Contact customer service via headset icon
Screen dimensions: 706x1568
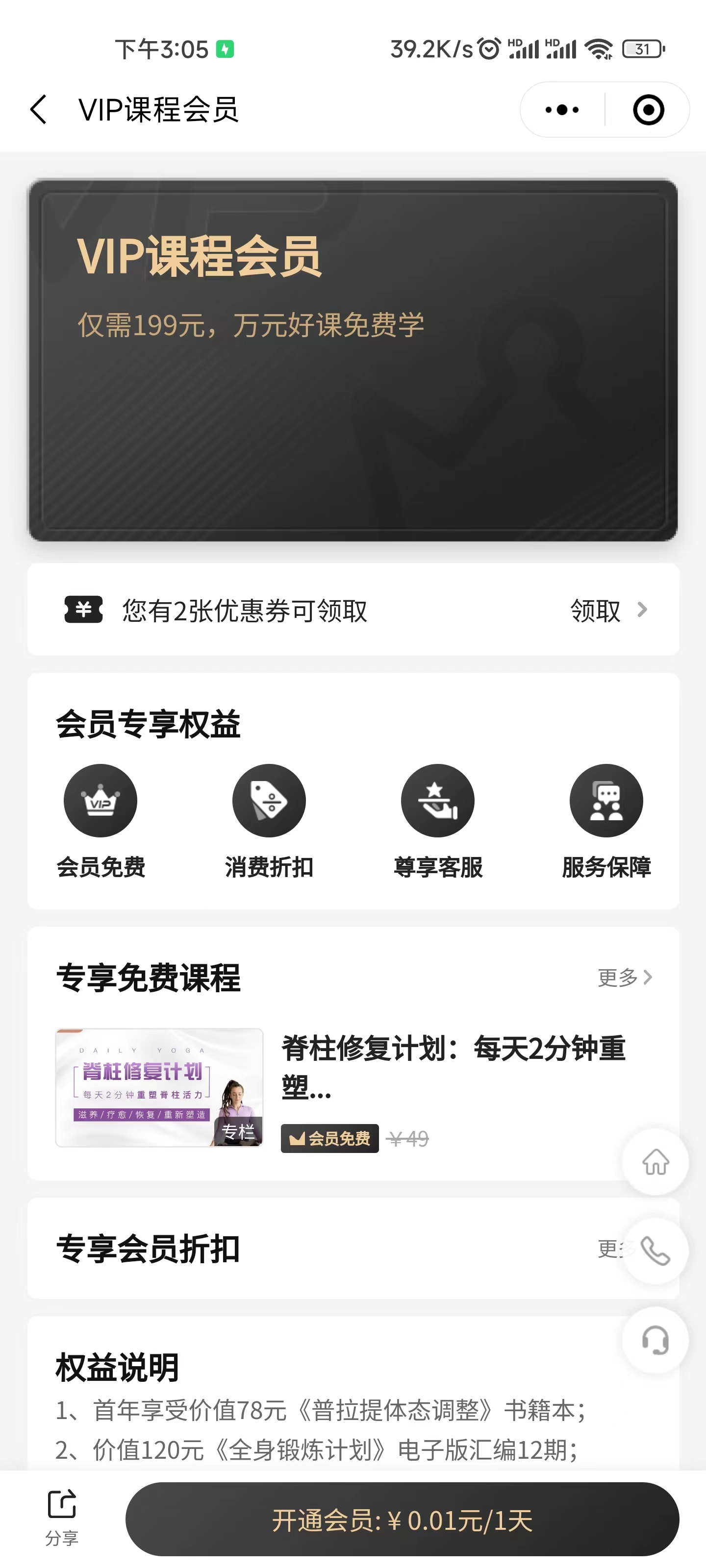click(655, 1340)
